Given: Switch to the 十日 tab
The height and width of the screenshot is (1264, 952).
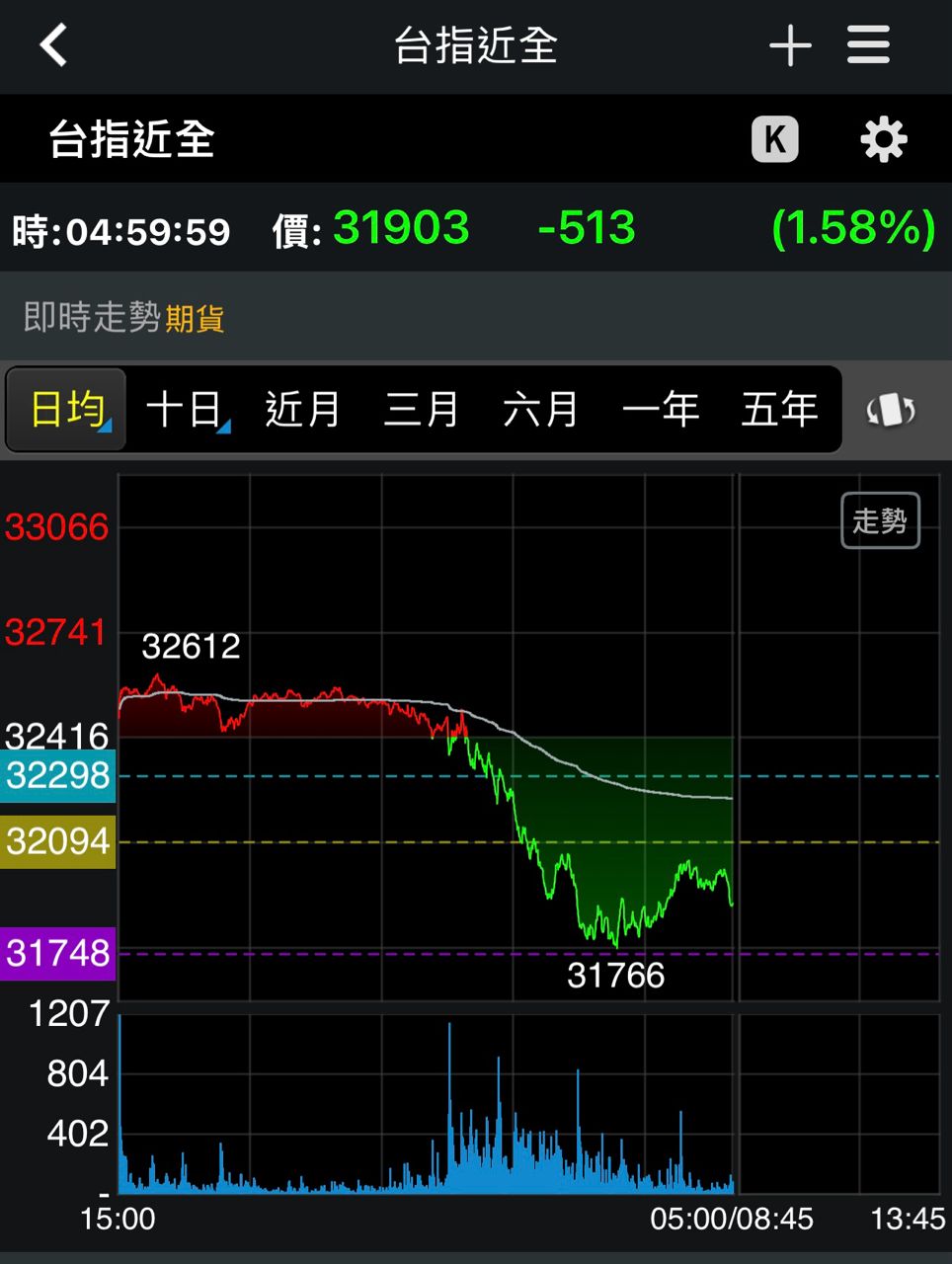Looking at the screenshot, I should (186, 409).
